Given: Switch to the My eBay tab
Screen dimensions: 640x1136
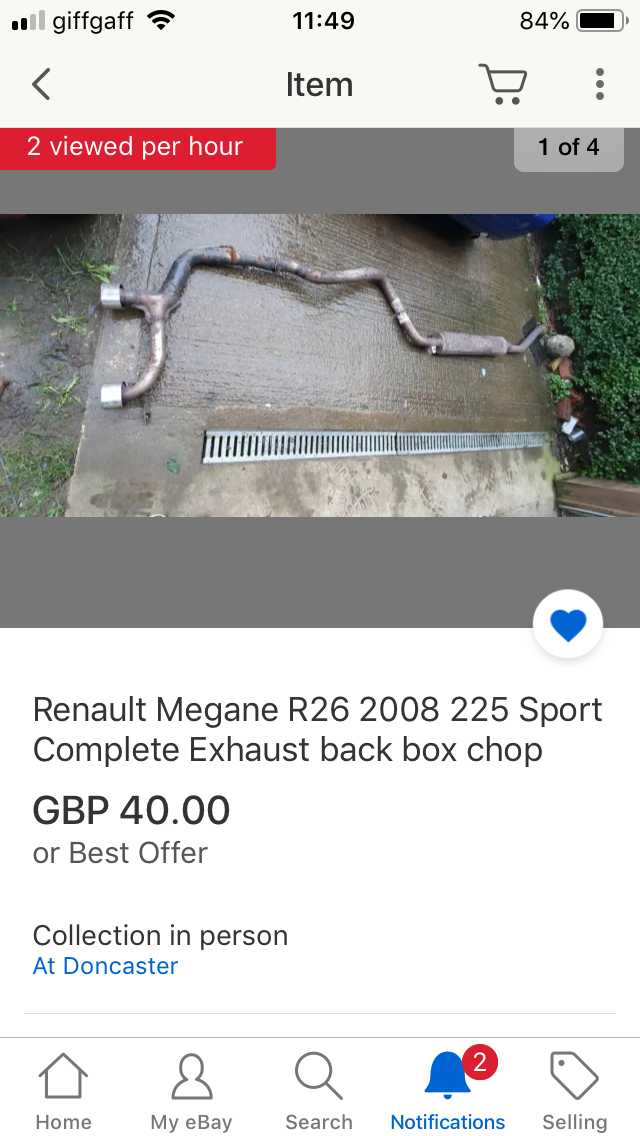Looking at the screenshot, I should [x=191, y=1092].
